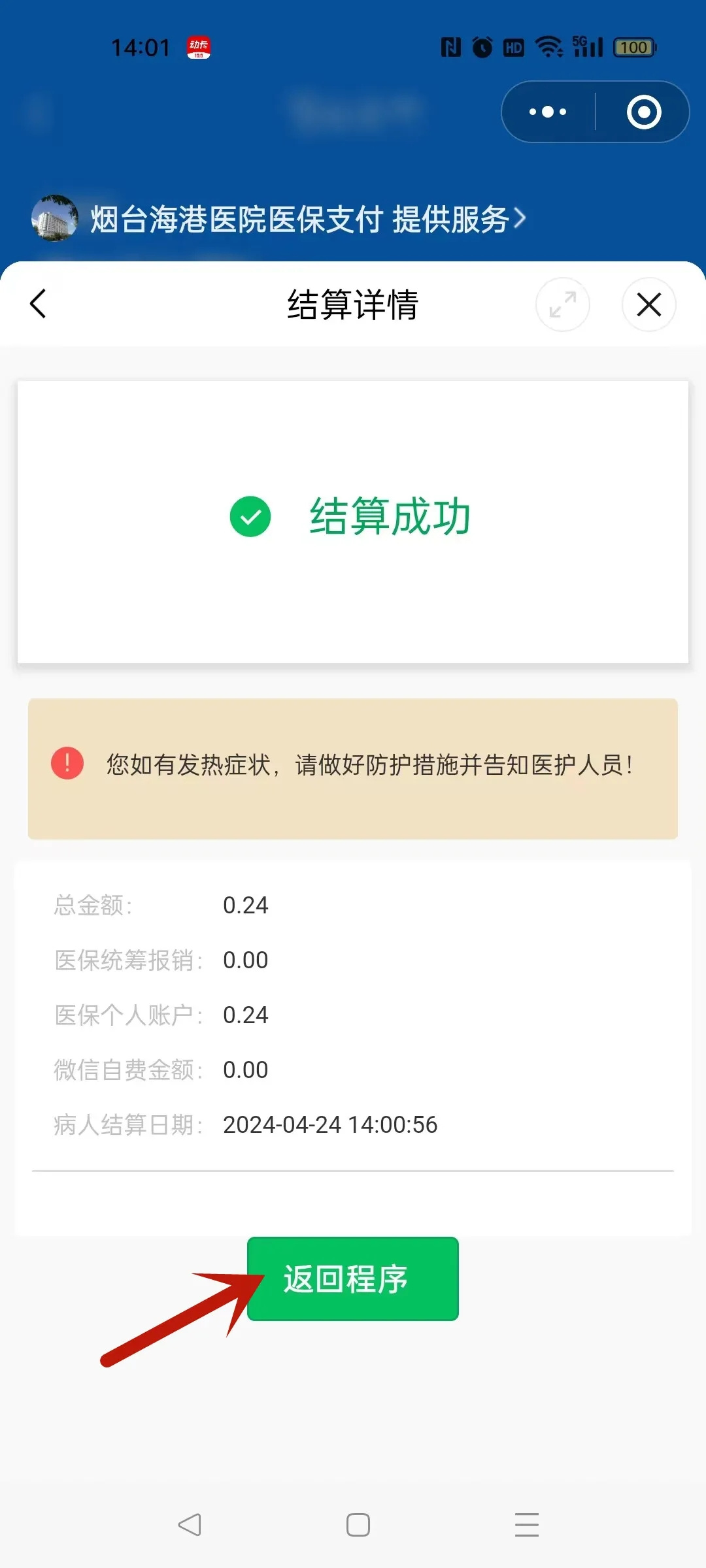Image resolution: width=706 pixels, height=1568 pixels.
Task: Tap the green 返回程序 button
Action: [x=353, y=1279]
